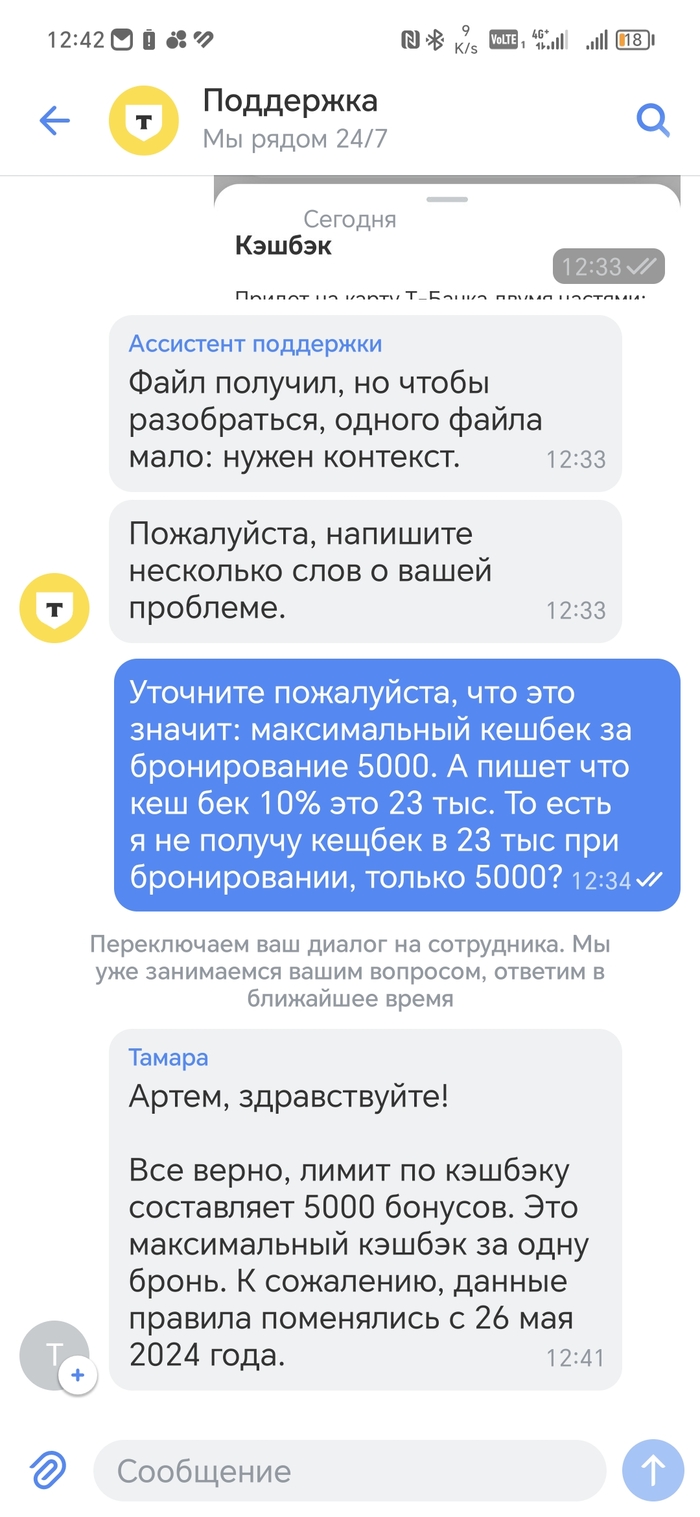Send the message with the arrow button
This screenshot has height=1517, width=700.
pos(652,1470)
